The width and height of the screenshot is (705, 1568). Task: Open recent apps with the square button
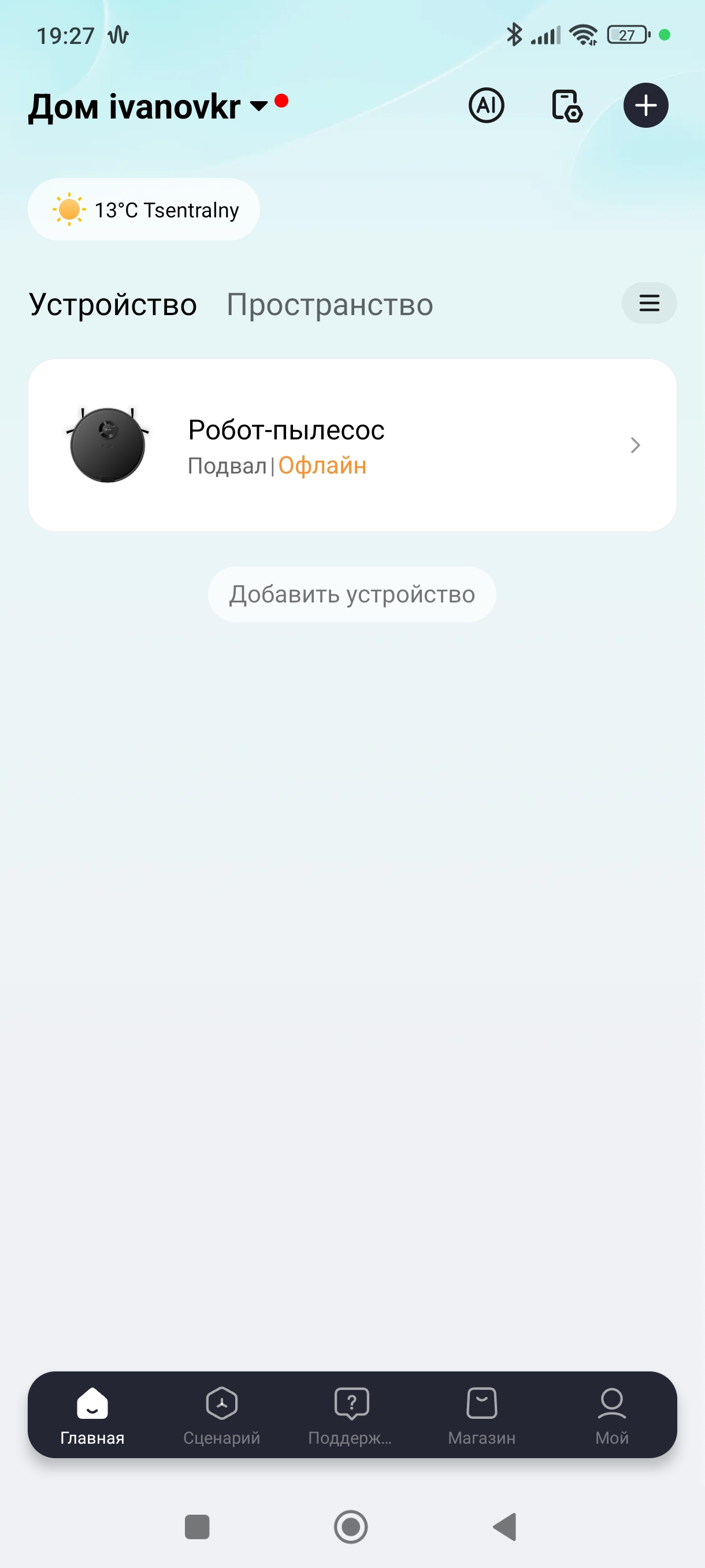[x=197, y=1526]
